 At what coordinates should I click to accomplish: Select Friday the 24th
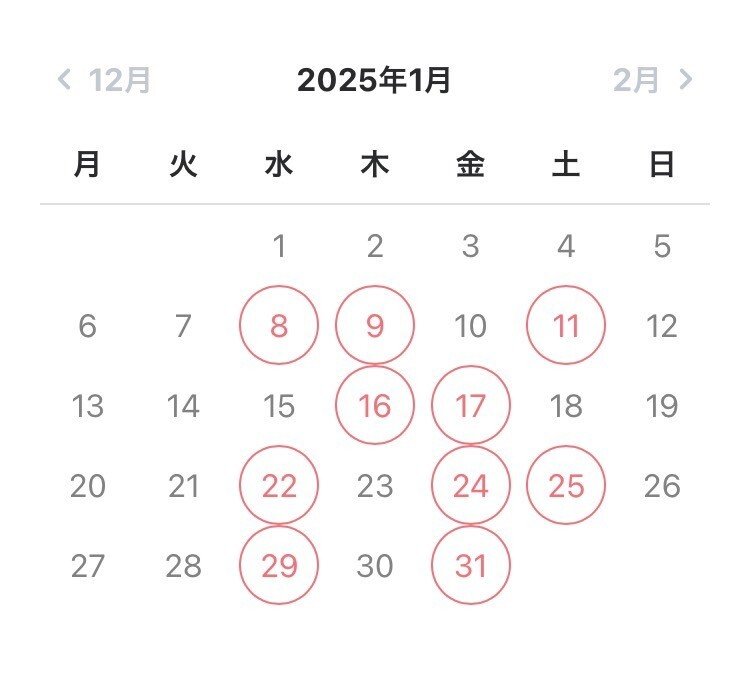pos(470,486)
